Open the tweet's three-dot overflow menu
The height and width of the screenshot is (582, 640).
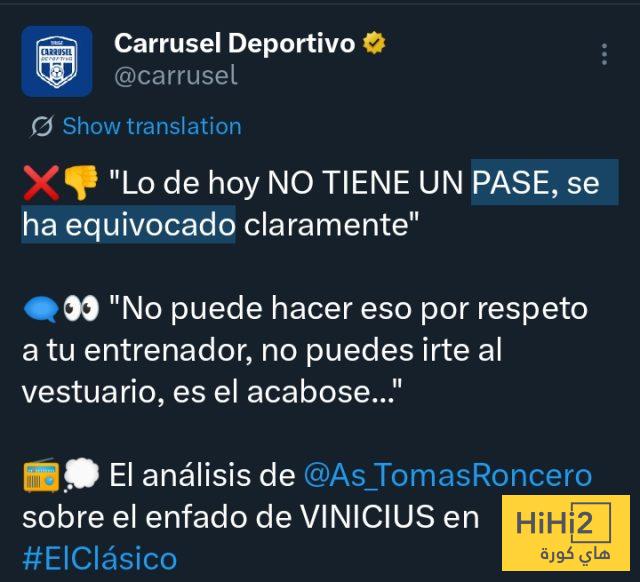(x=605, y=54)
